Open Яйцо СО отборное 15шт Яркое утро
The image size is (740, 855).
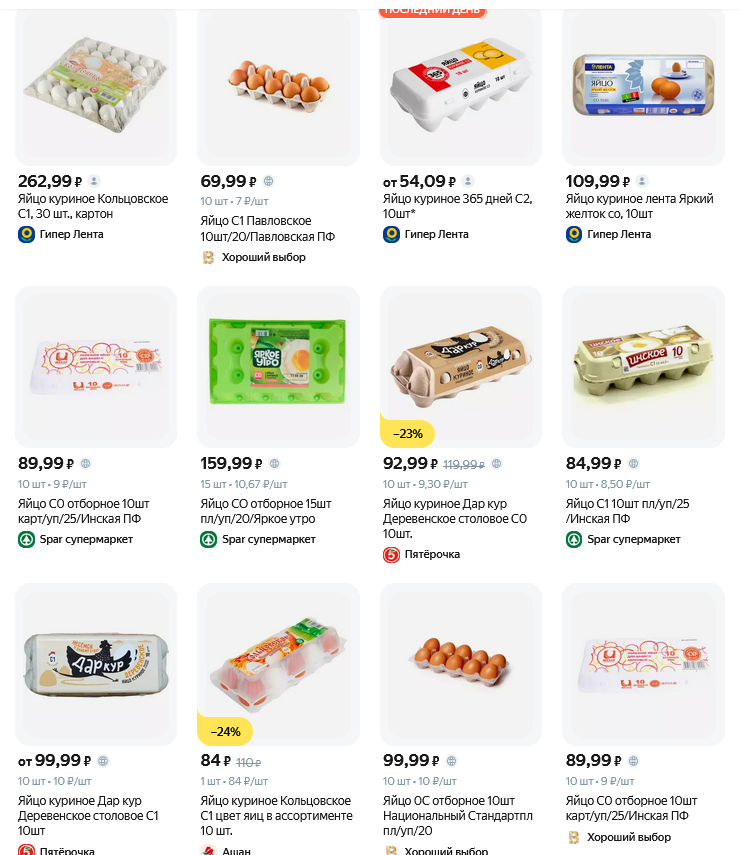click(x=278, y=366)
